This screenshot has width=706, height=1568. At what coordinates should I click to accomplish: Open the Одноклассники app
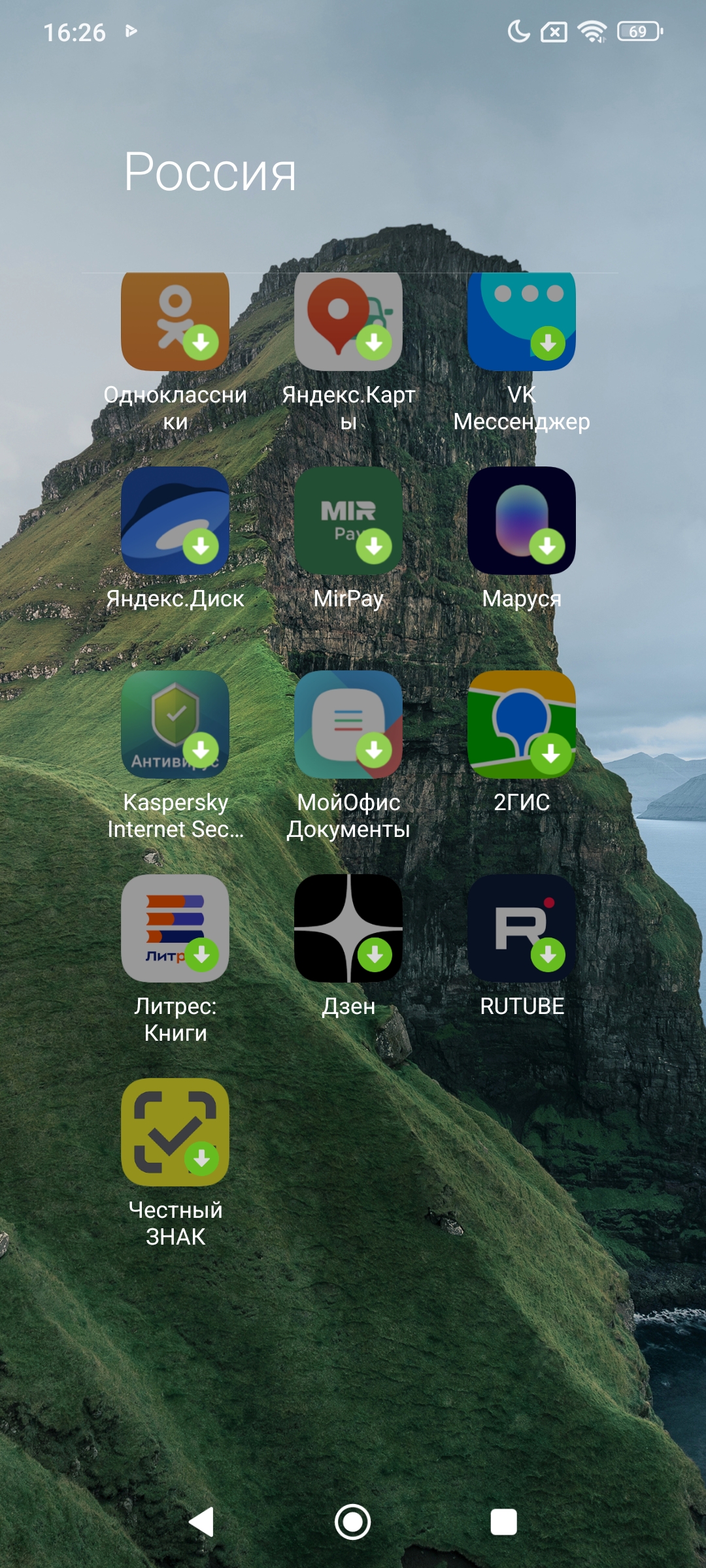175,322
